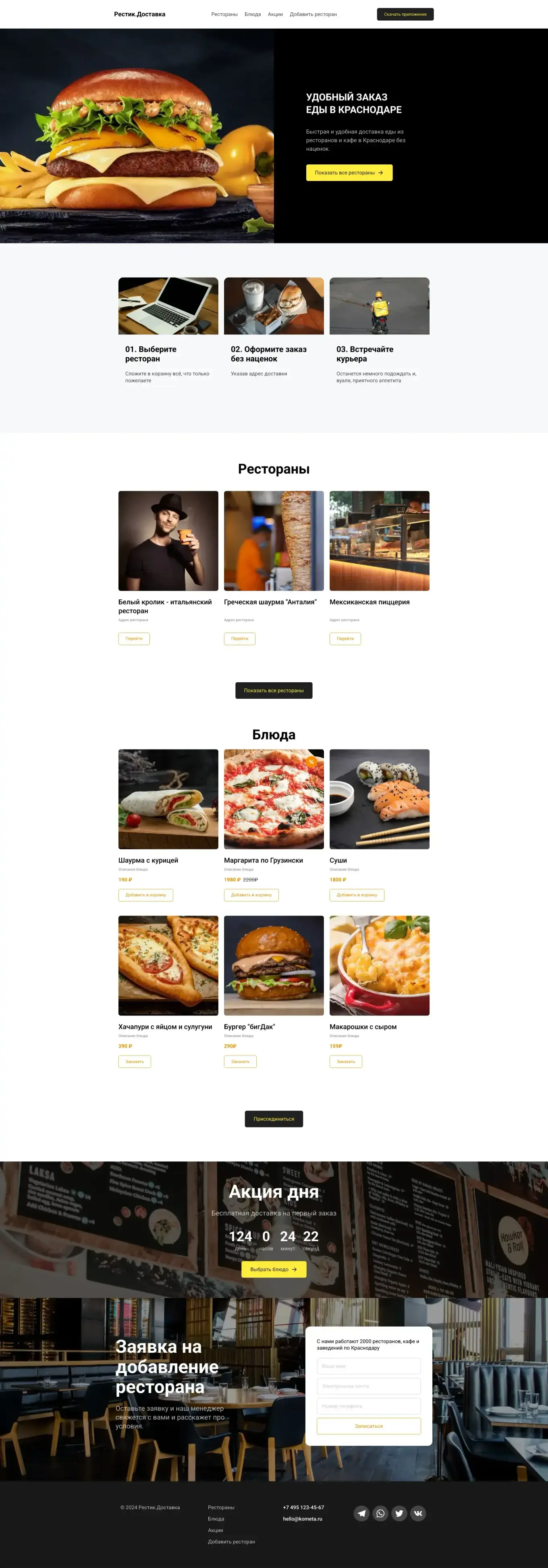This screenshot has height=1568, width=548.
Task: Order Хачапури с яйцом и сулугуни
Action: [135, 1061]
